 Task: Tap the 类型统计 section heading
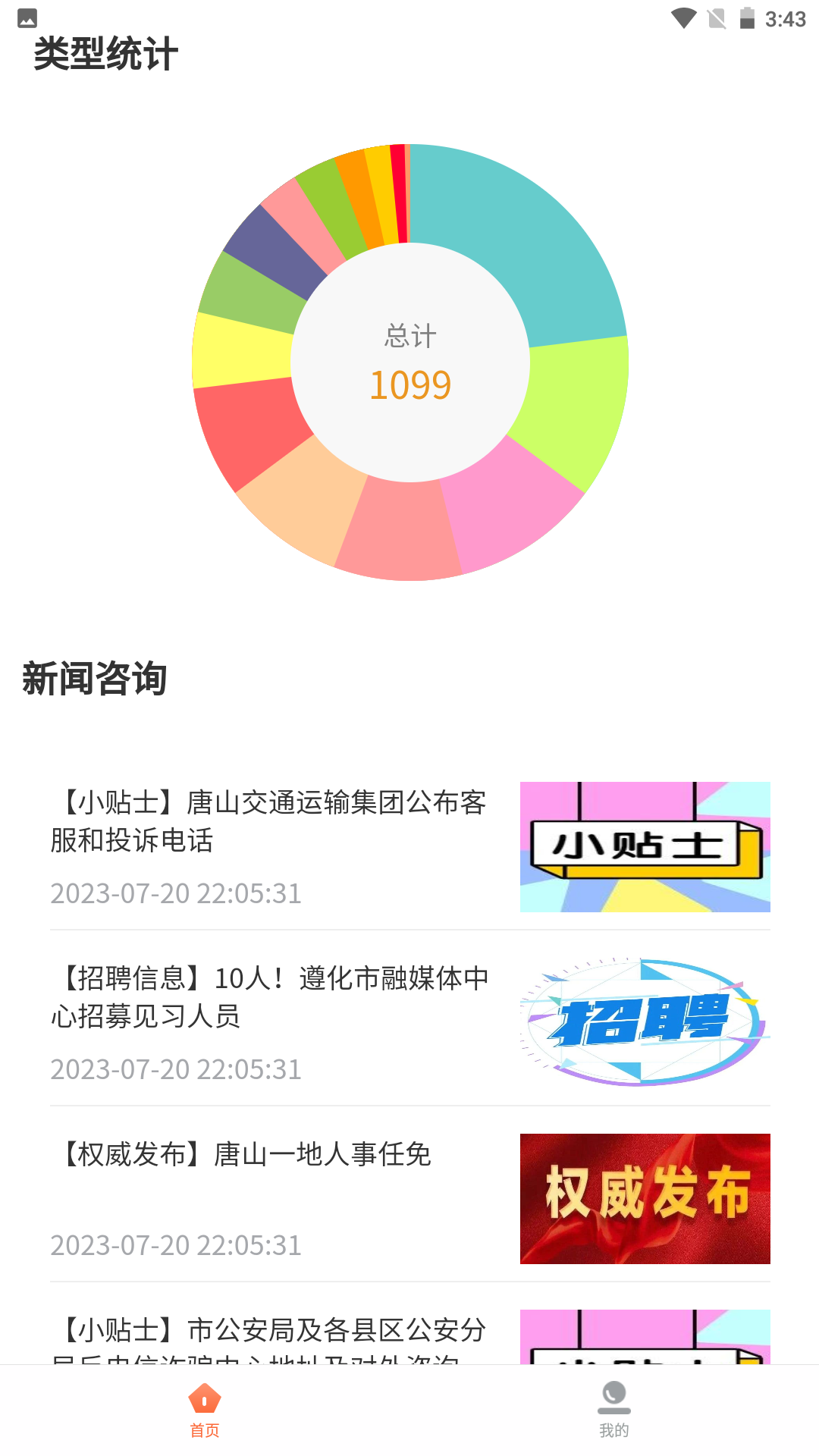pyautogui.click(x=103, y=53)
